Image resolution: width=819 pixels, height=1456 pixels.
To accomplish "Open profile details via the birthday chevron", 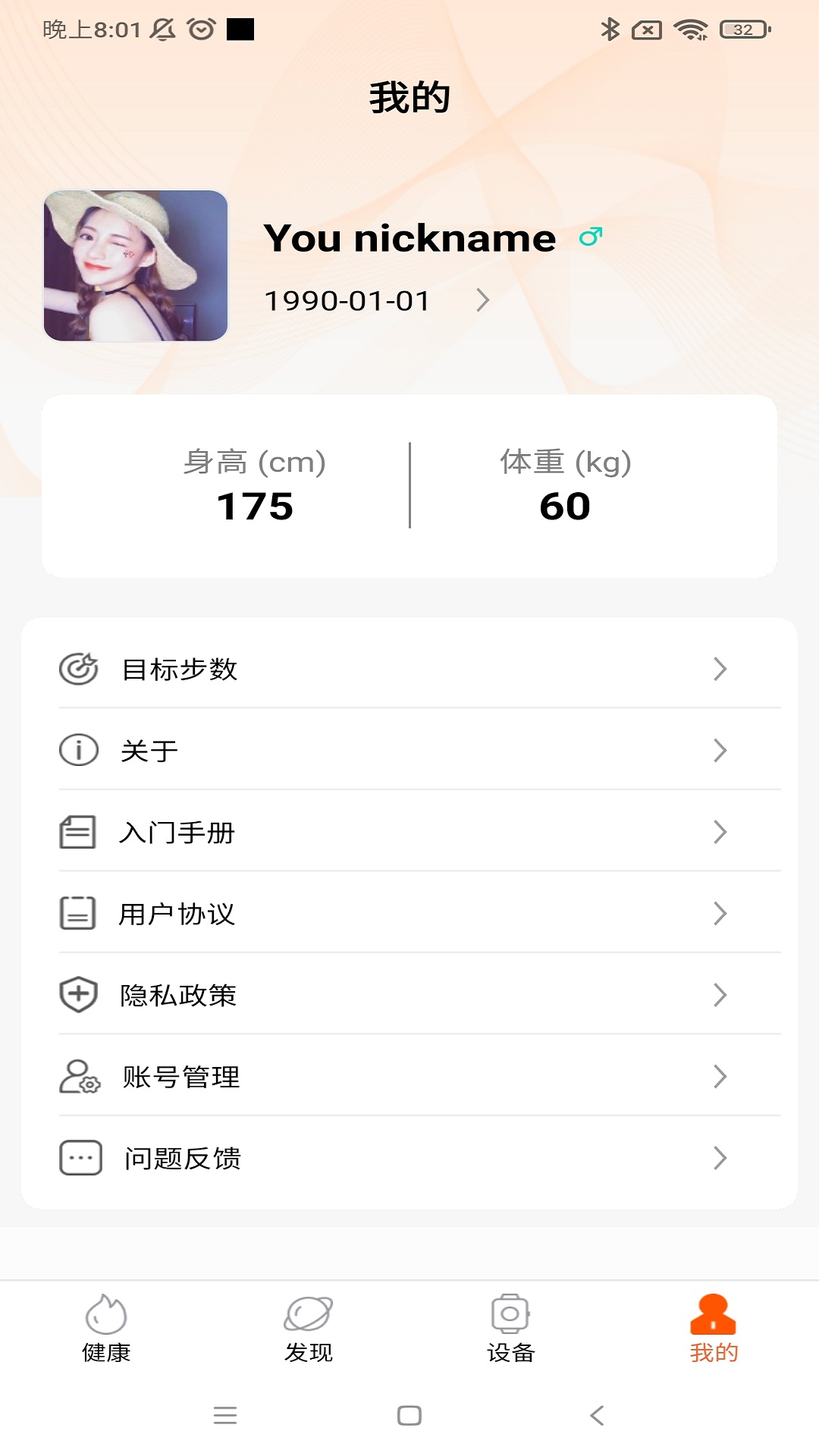I will [x=483, y=301].
